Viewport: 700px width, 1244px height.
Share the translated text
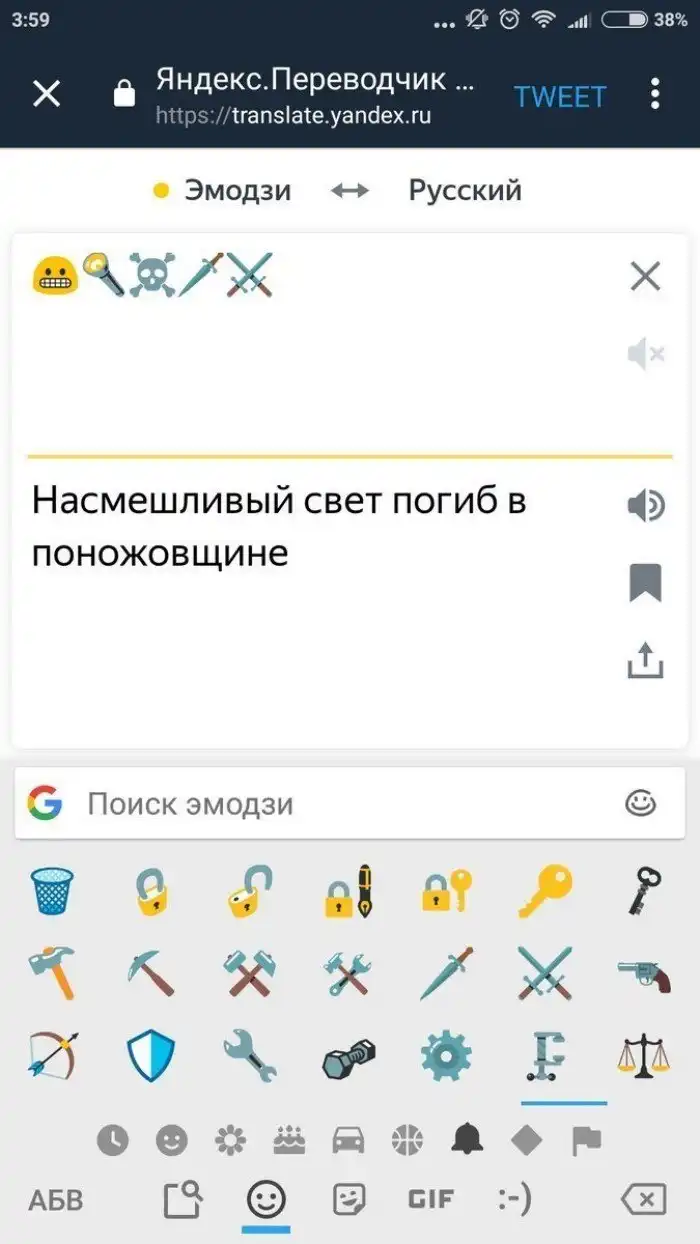point(645,660)
